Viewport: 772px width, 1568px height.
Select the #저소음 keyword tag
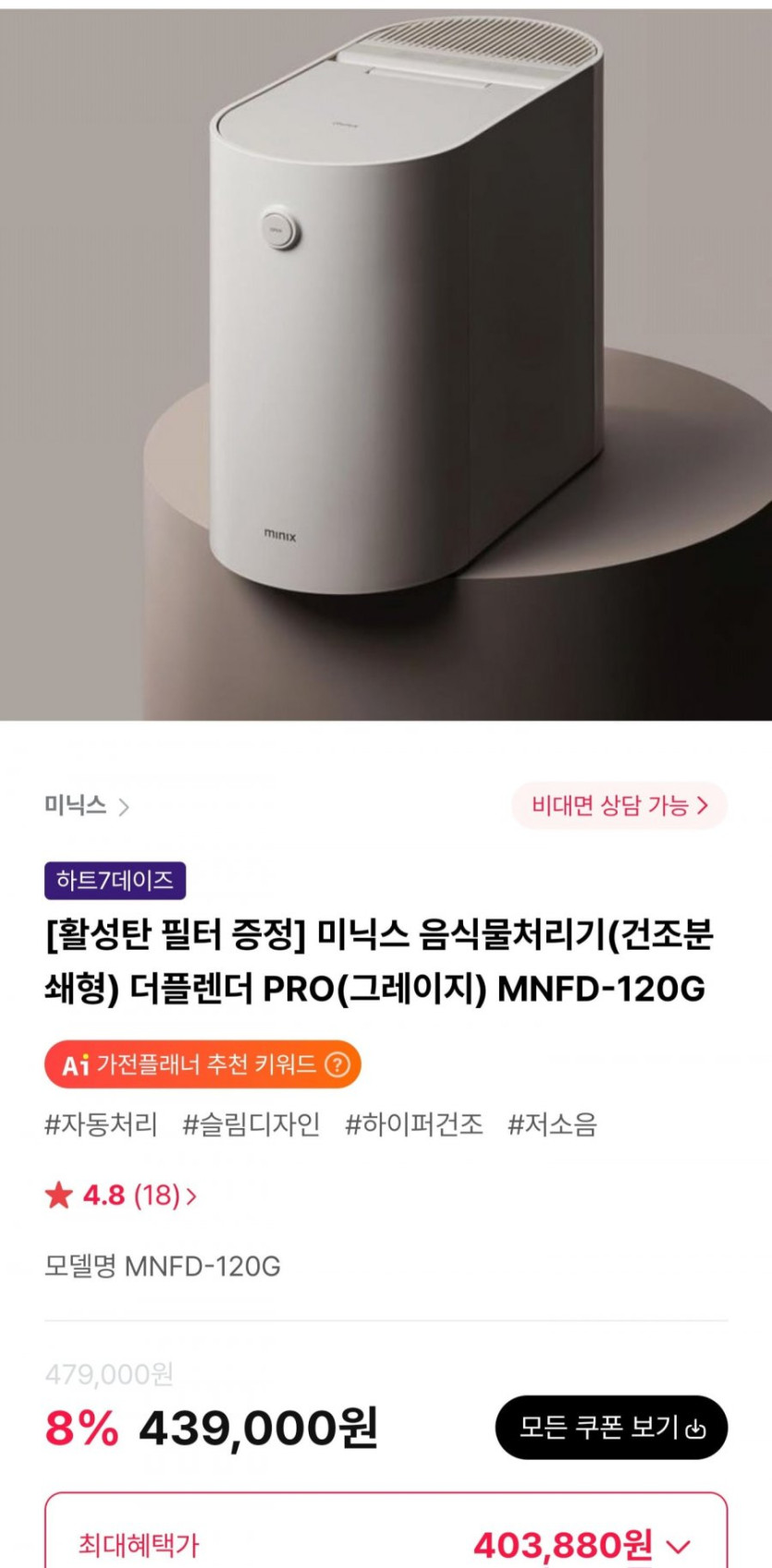(x=552, y=1124)
